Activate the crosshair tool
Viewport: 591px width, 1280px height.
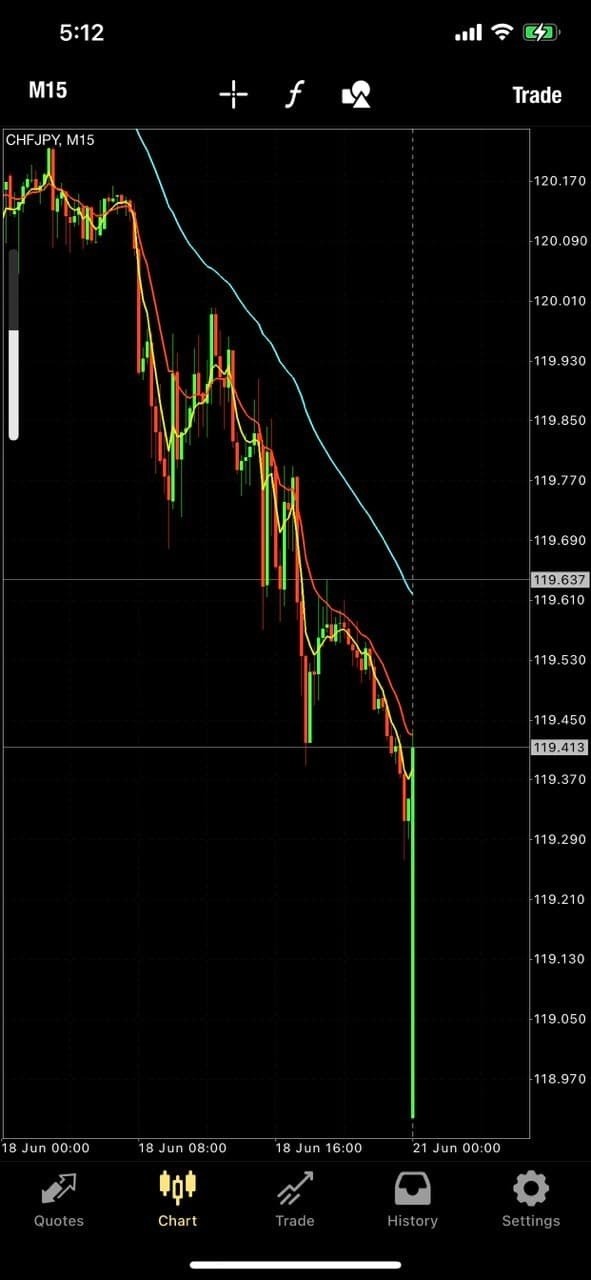(233, 95)
